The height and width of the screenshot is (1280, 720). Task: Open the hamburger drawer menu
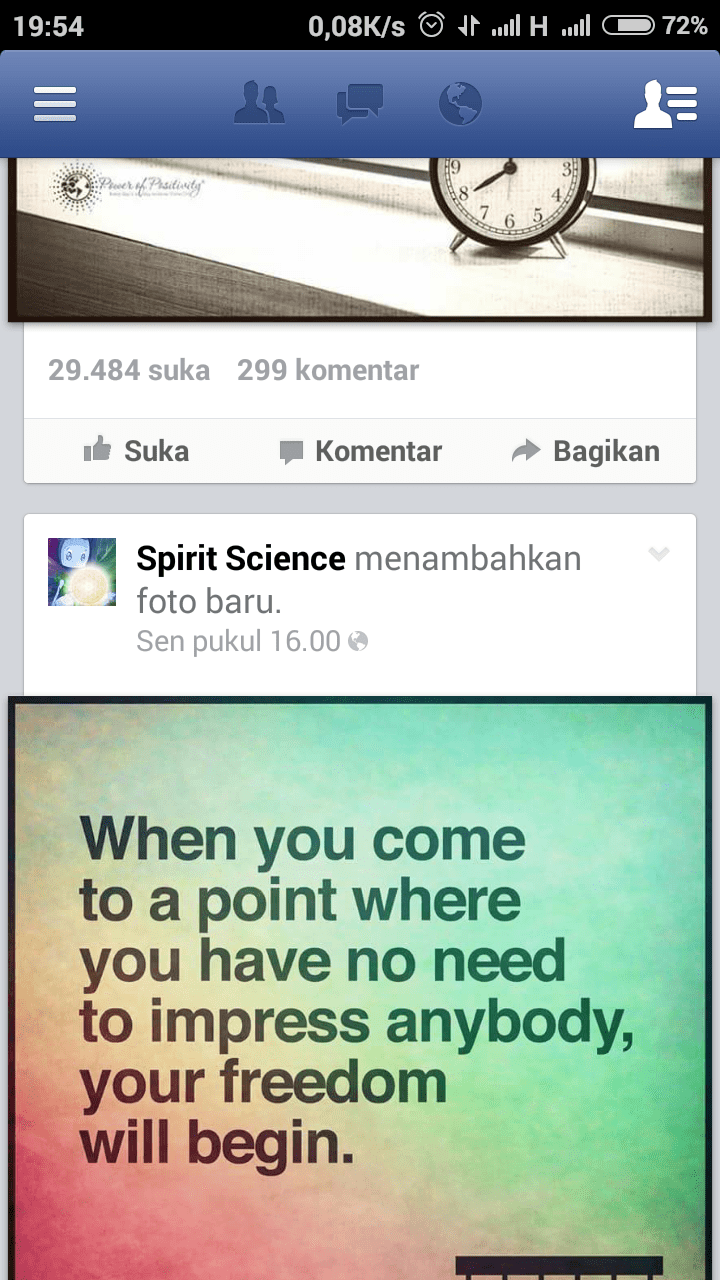pos(55,104)
